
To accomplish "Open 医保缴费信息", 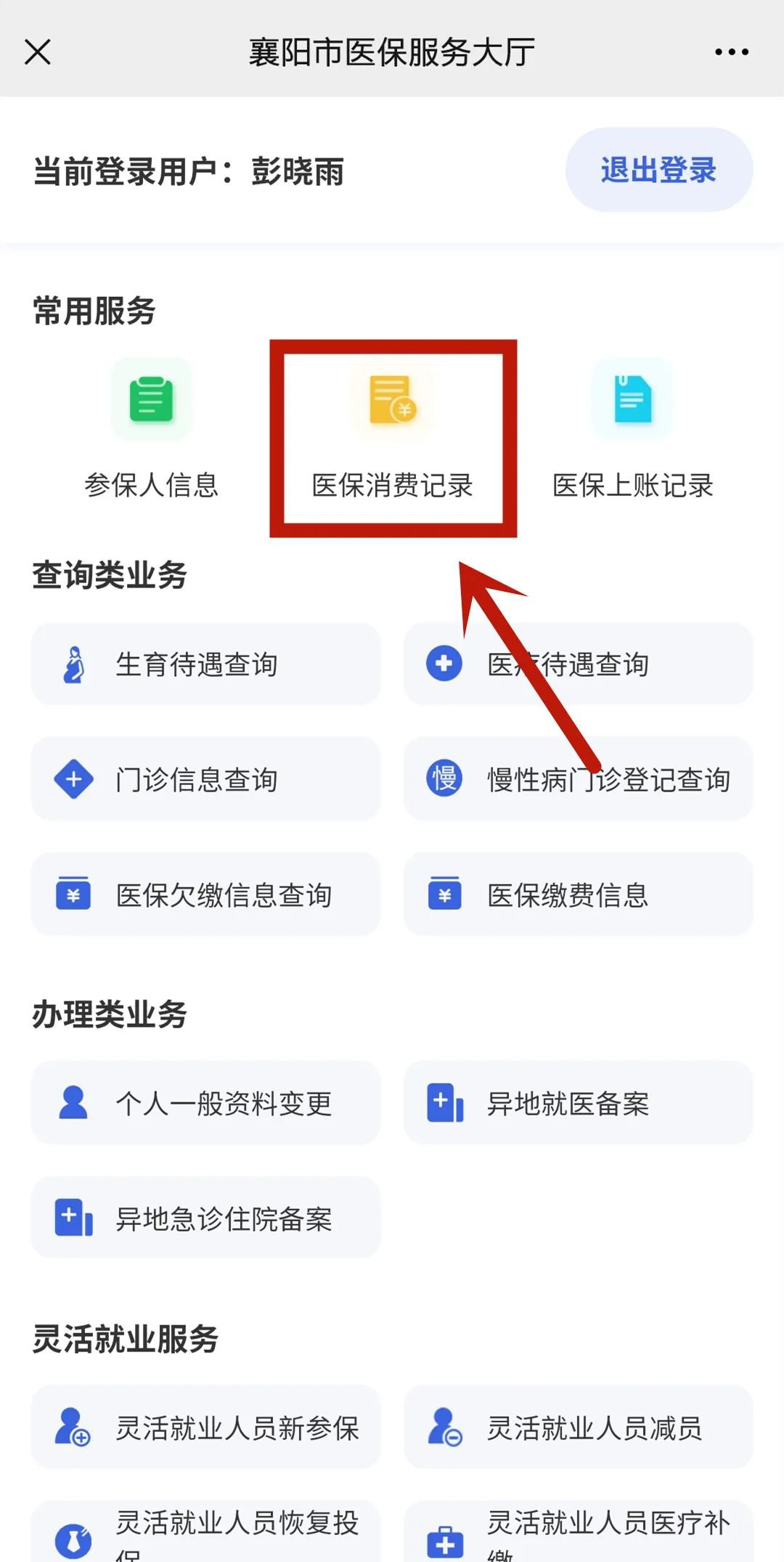I will click(x=578, y=895).
